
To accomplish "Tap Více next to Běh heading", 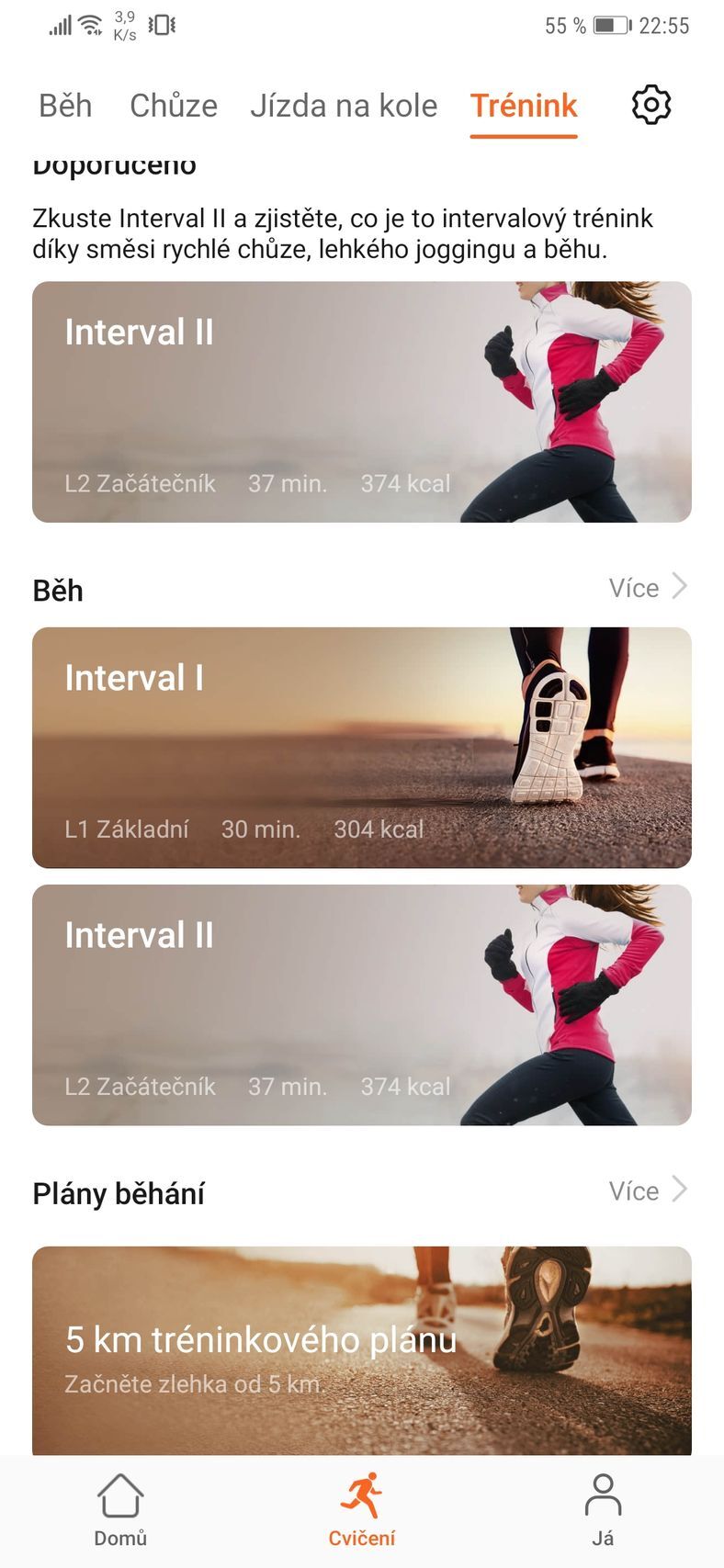I will (647, 588).
